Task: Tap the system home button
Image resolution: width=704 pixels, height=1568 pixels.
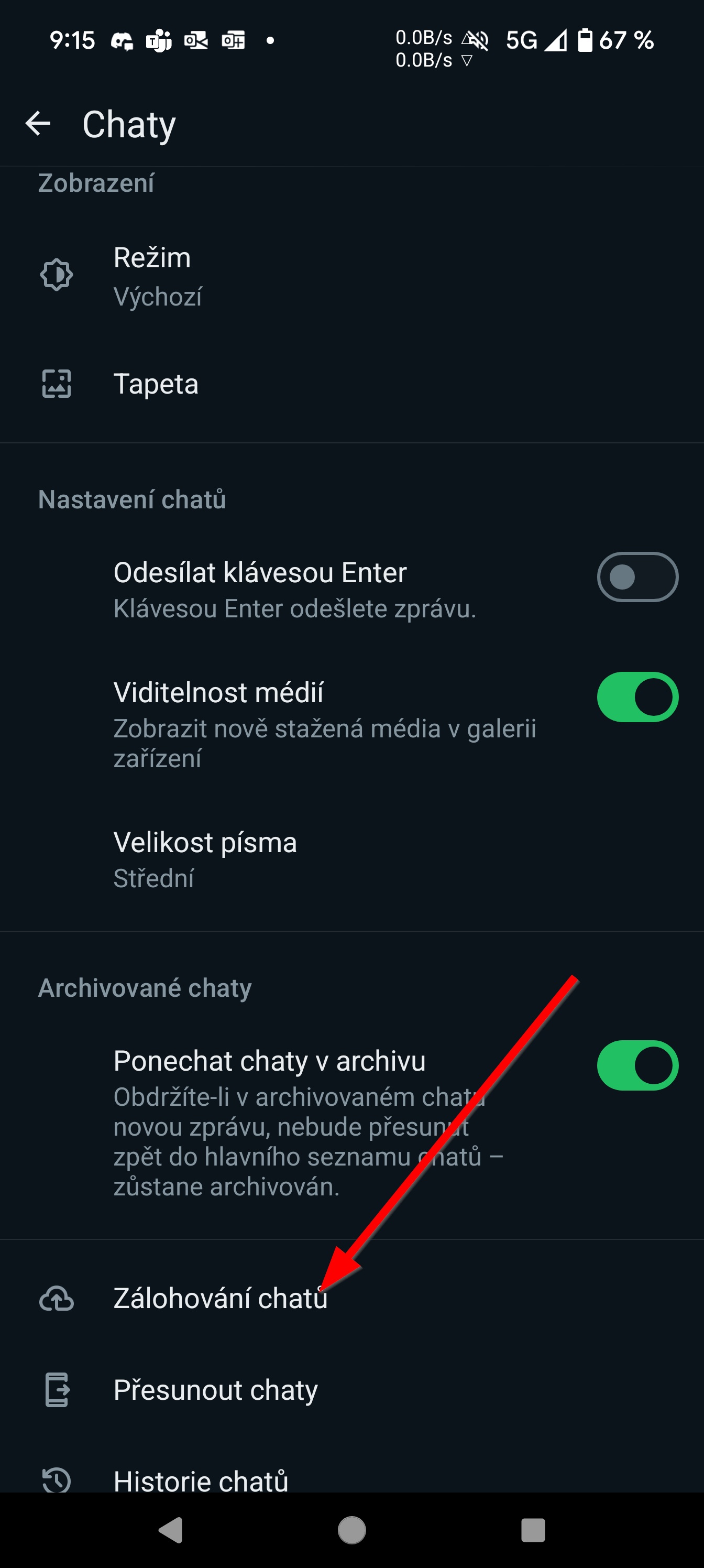Action: 351,1530
